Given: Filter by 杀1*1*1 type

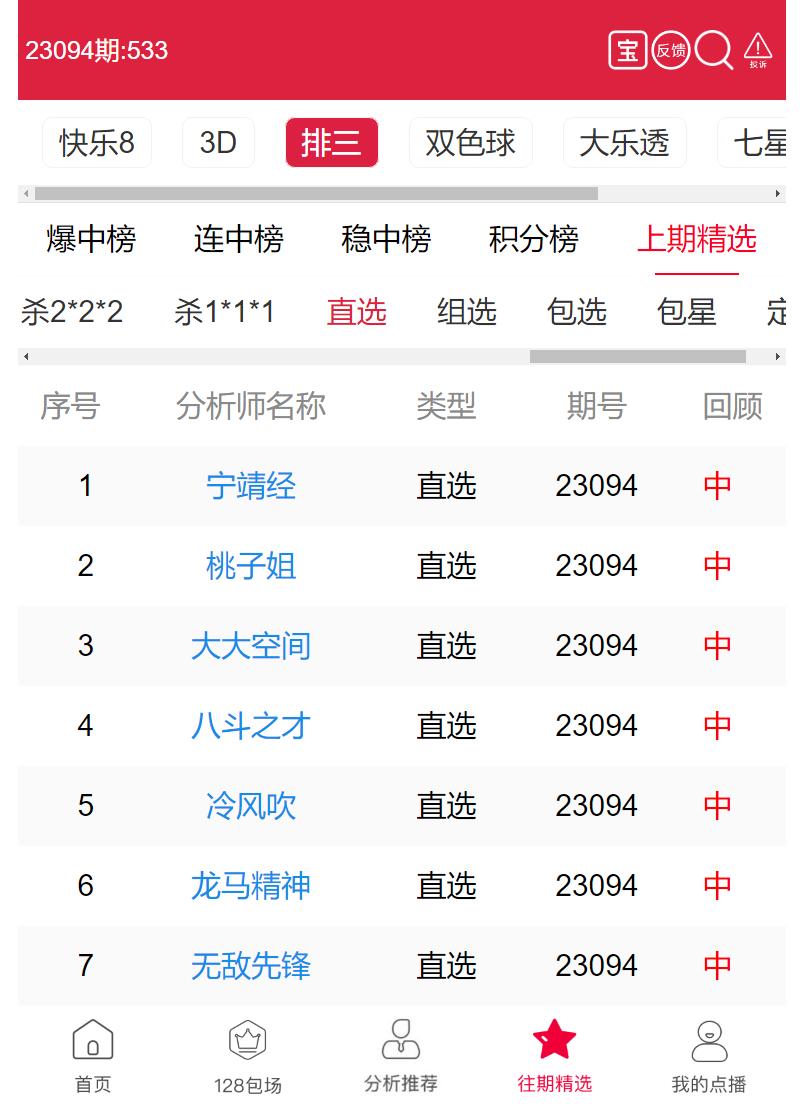Looking at the screenshot, I should pyautogui.click(x=224, y=312).
